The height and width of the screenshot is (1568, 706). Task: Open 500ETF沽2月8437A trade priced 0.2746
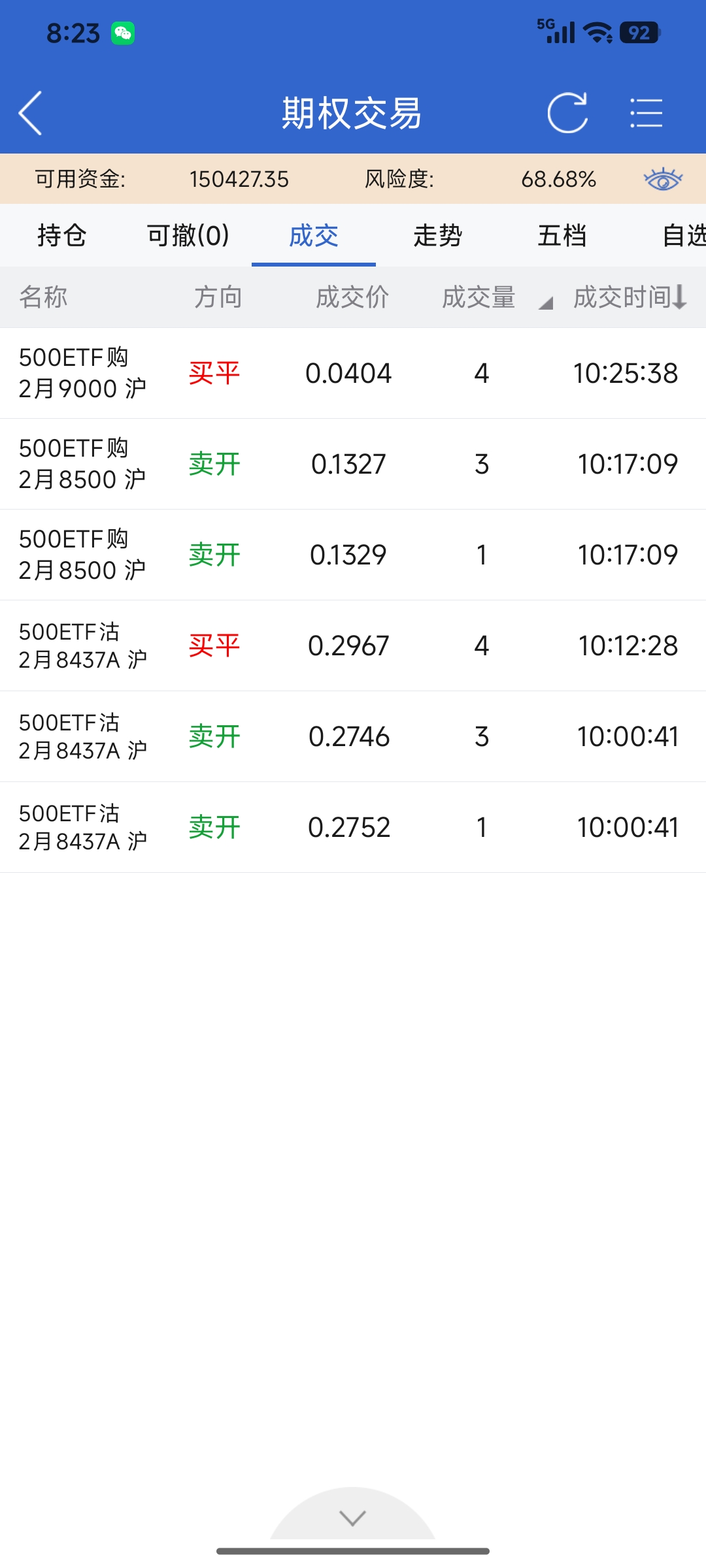(x=353, y=736)
